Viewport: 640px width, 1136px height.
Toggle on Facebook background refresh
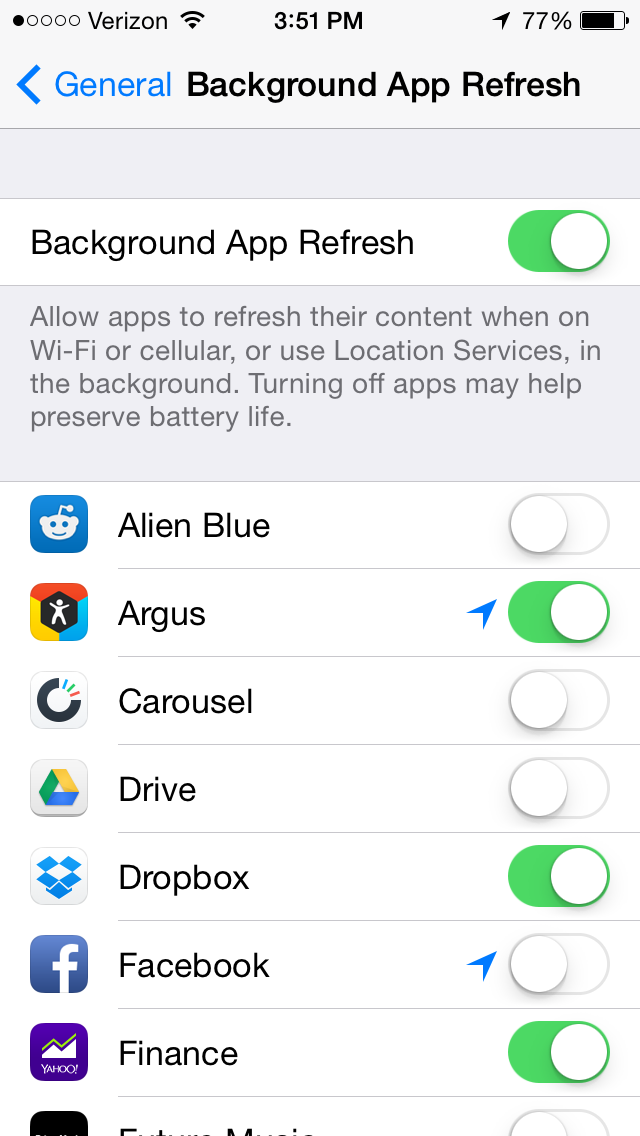(x=559, y=965)
